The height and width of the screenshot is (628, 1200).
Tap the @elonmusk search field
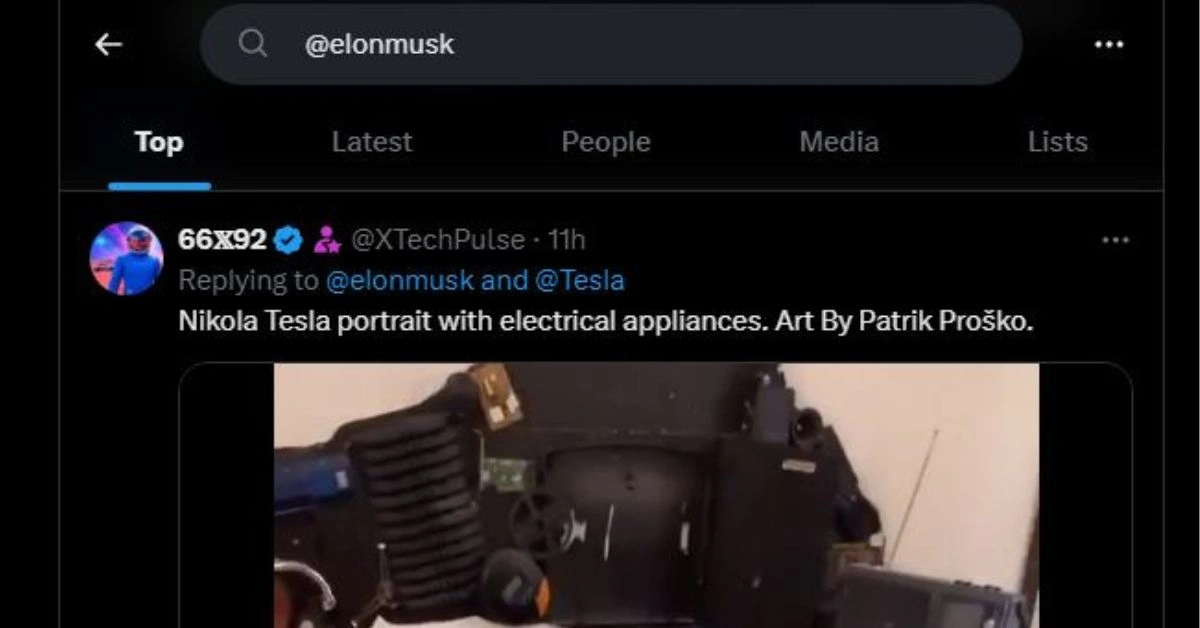coord(610,45)
